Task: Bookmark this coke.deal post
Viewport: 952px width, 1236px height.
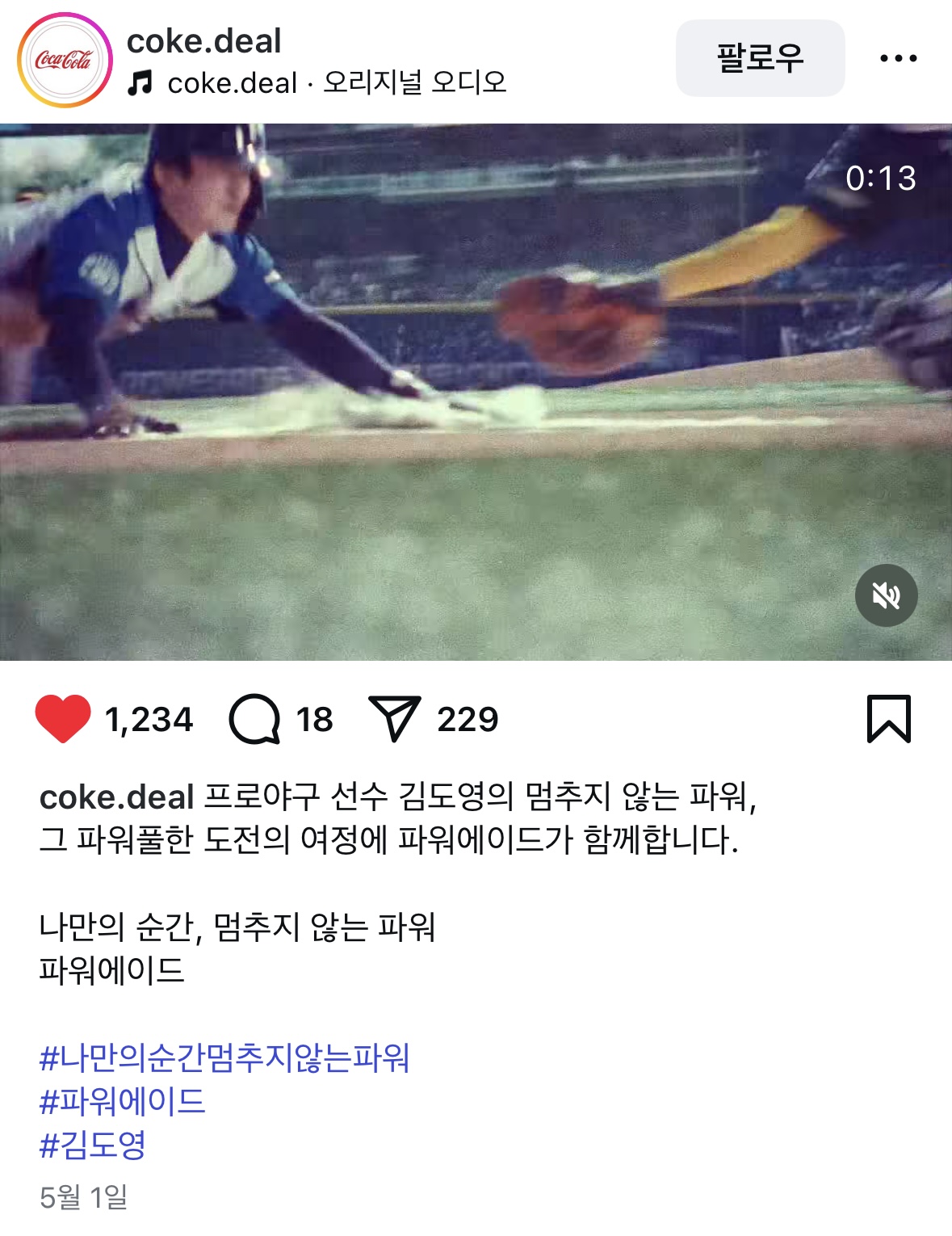Action: point(888,719)
